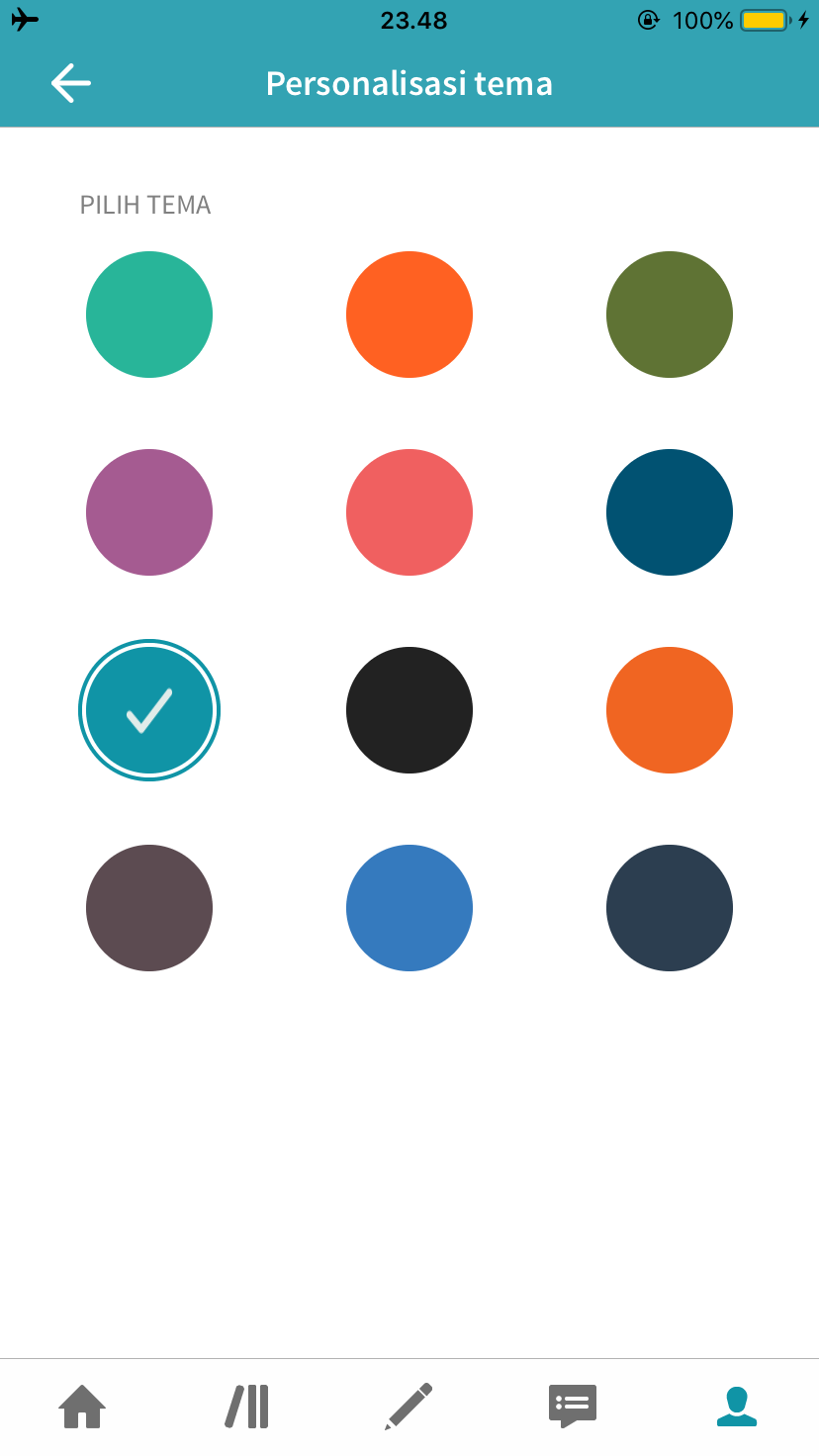Select the brownish gray theme swatch

tap(149, 908)
